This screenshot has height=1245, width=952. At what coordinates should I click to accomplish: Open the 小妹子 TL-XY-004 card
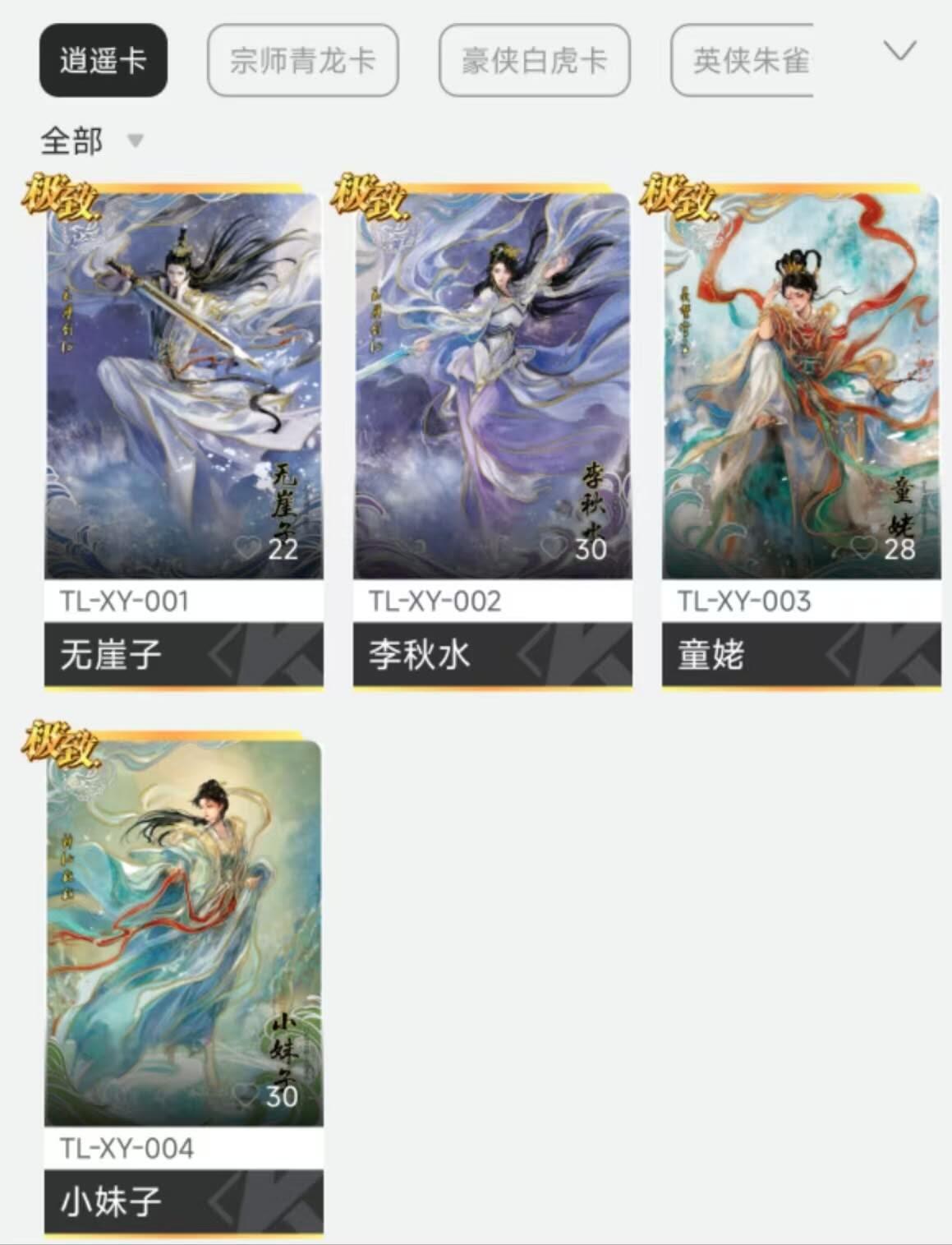183,933
